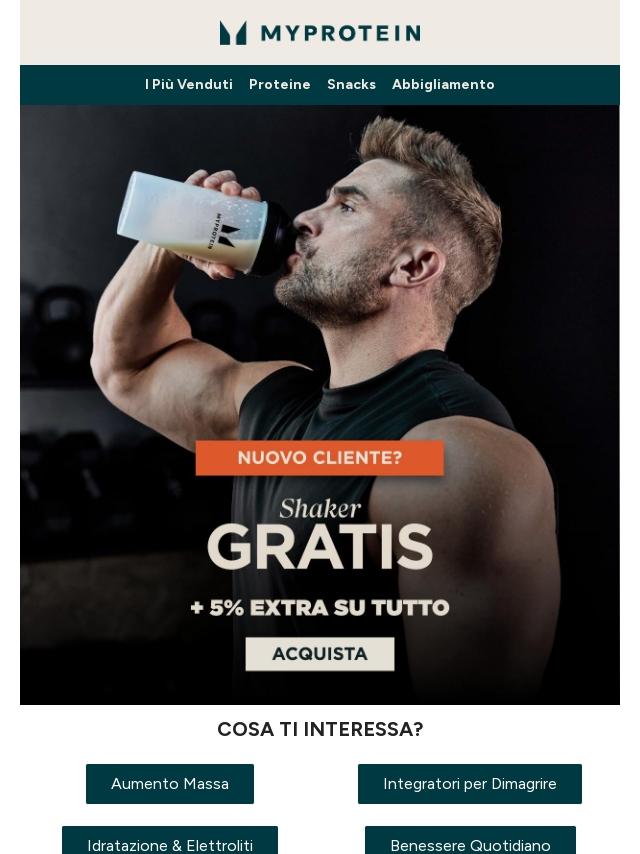Viewport: 640px width, 854px height.
Task: Tap the Acquista button on the banner
Action: [320, 654]
